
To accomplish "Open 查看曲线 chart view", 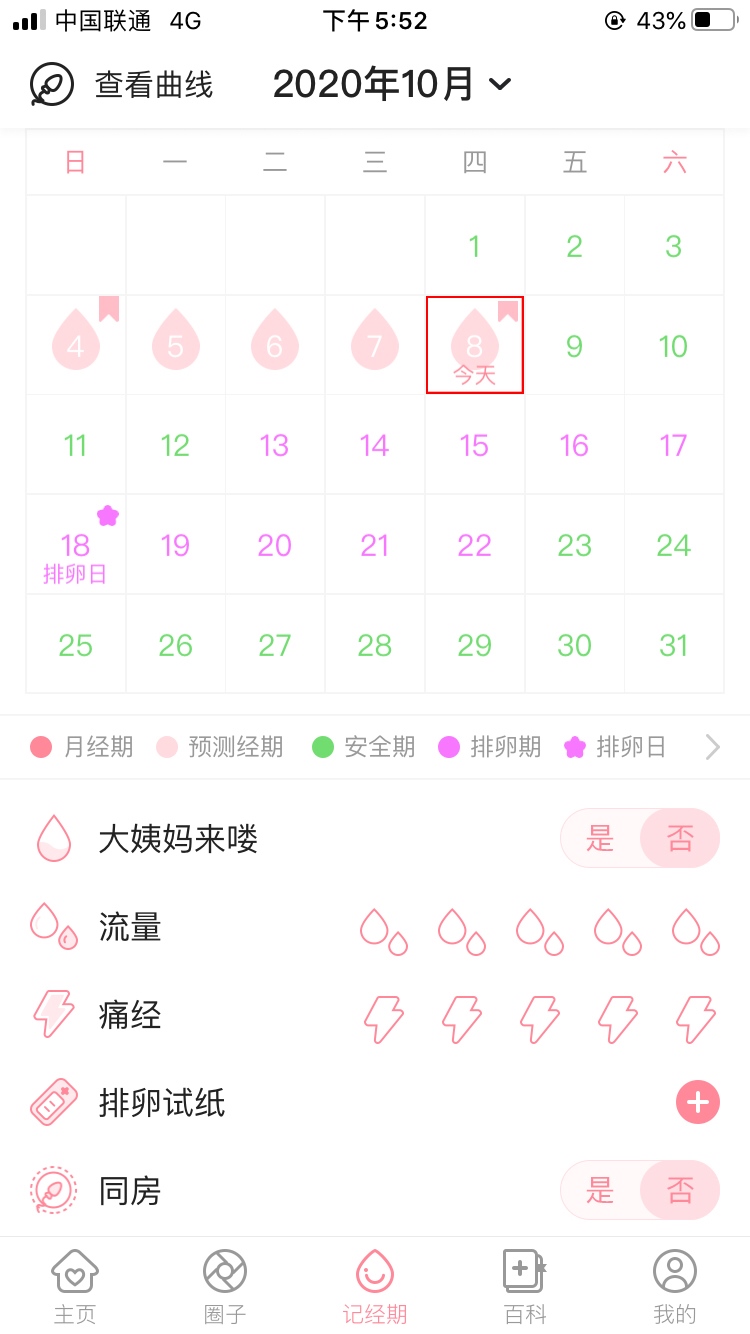I will point(121,85).
